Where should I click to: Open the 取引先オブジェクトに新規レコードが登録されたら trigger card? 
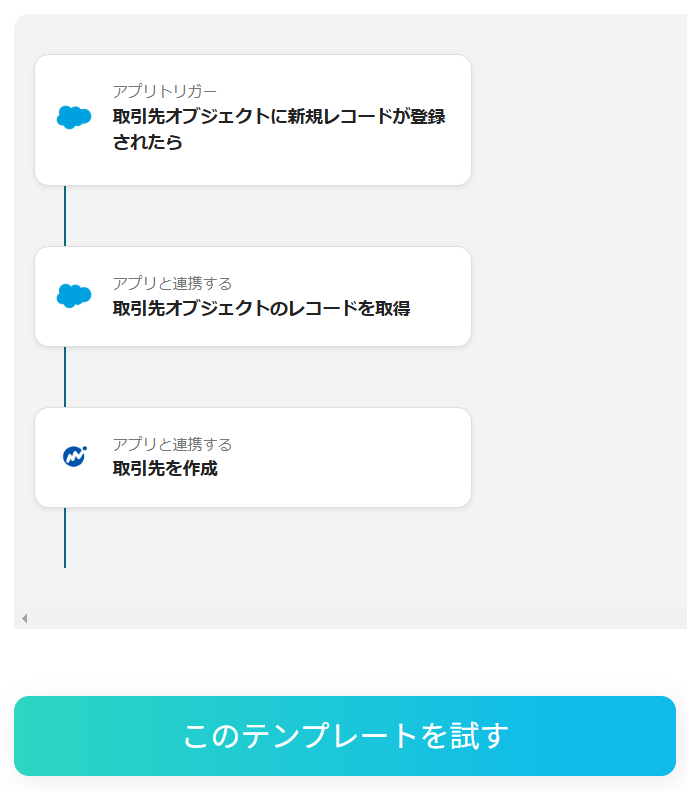point(253,120)
